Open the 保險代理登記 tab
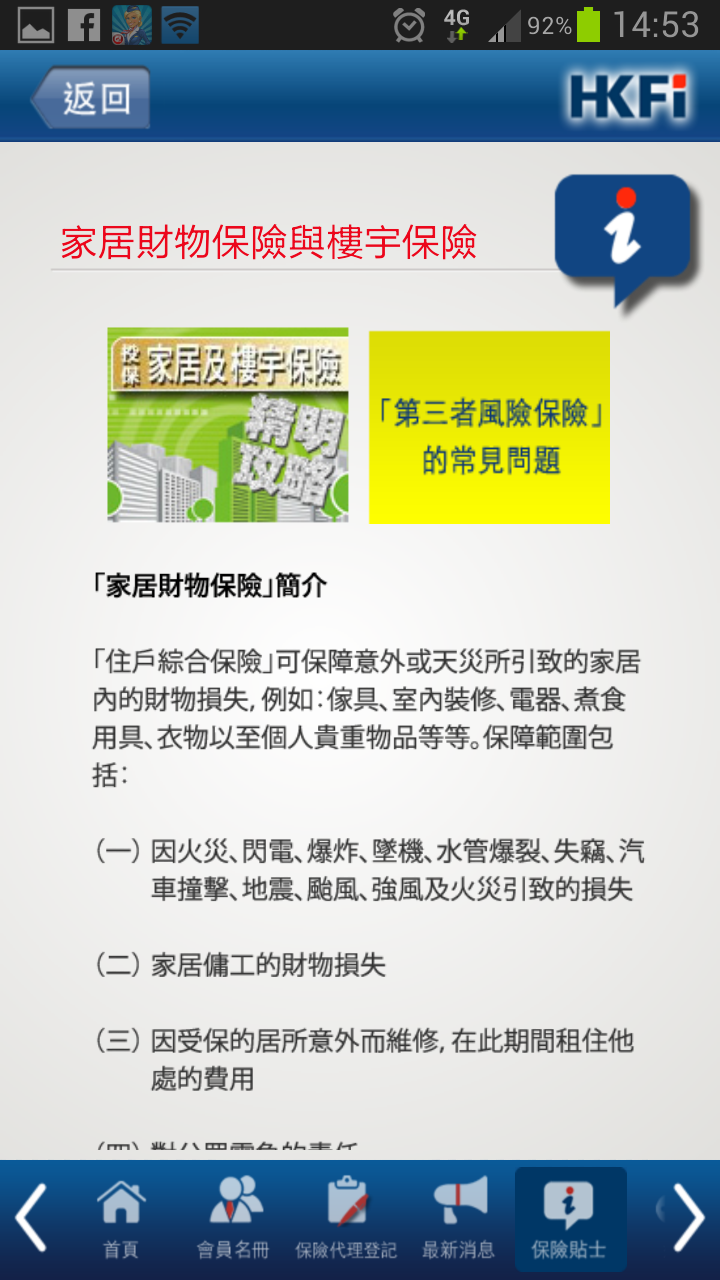This screenshot has height=1280, width=720. pos(346,1218)
